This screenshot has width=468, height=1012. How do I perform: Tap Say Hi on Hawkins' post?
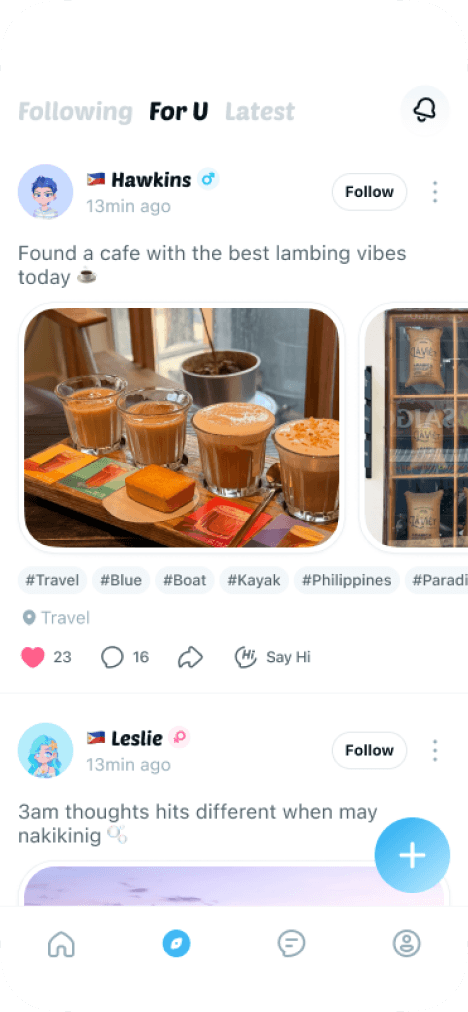click(x=272, y=657)
